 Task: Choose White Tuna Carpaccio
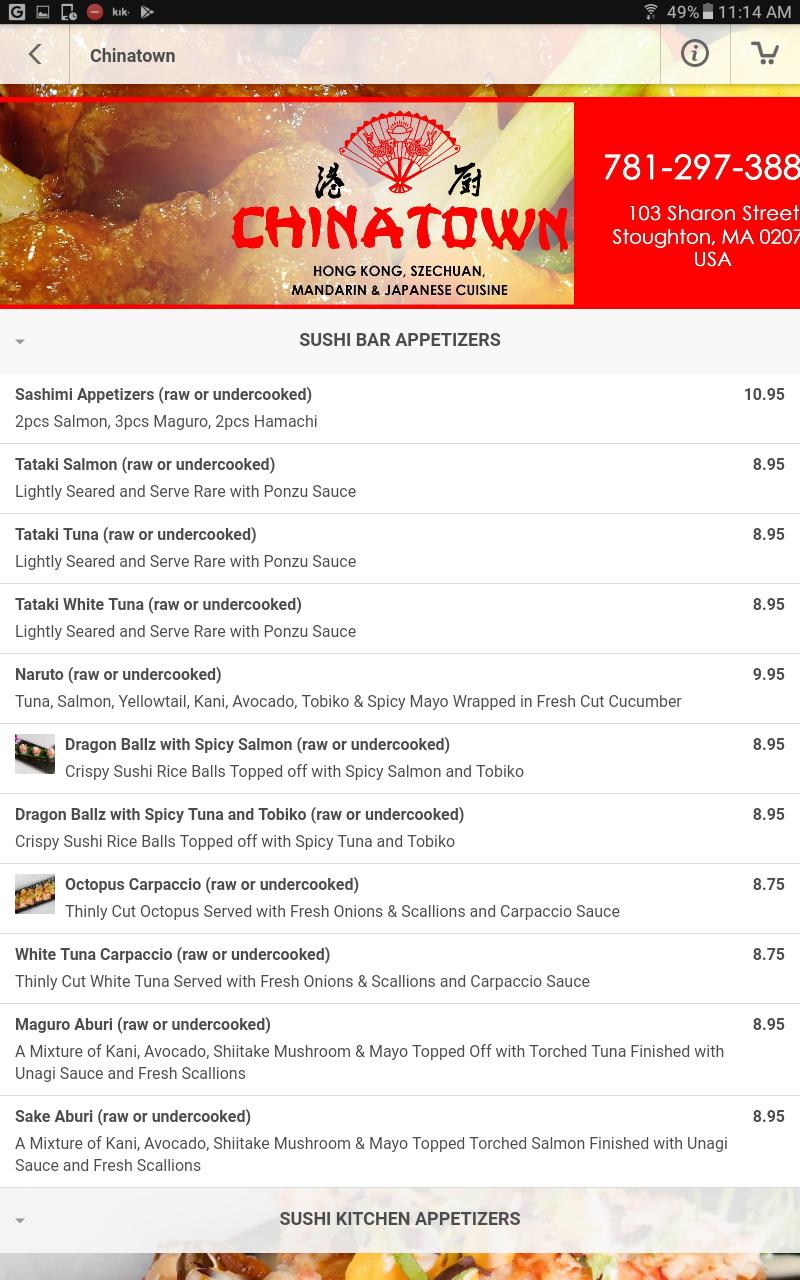pos(400,968)
